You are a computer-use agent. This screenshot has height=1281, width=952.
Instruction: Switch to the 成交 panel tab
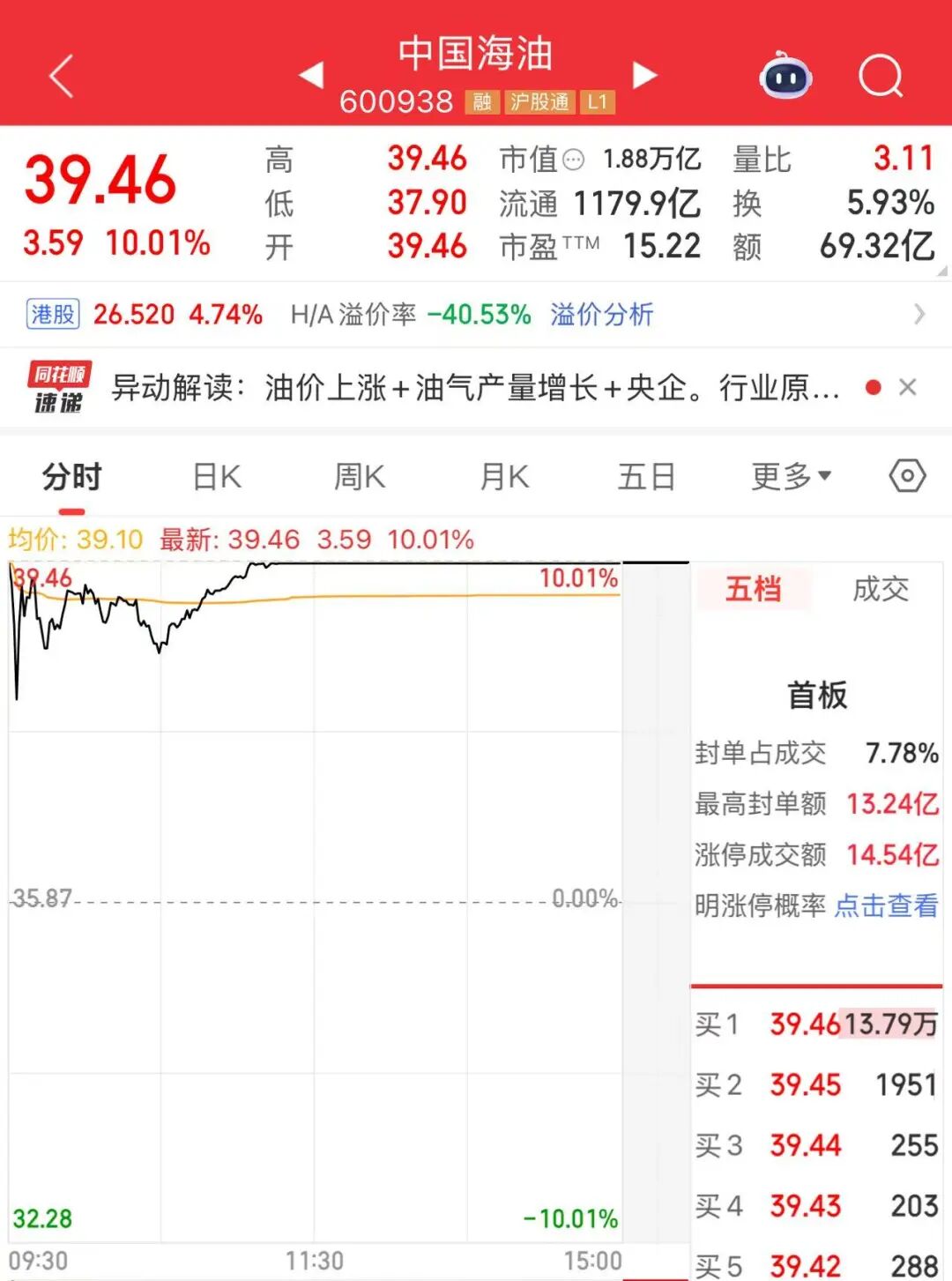879,590
